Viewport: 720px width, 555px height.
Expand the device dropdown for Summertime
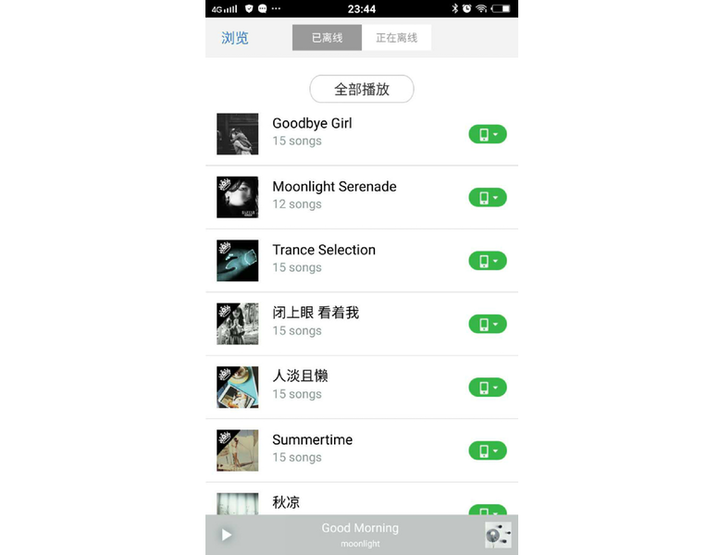[487, 451]
